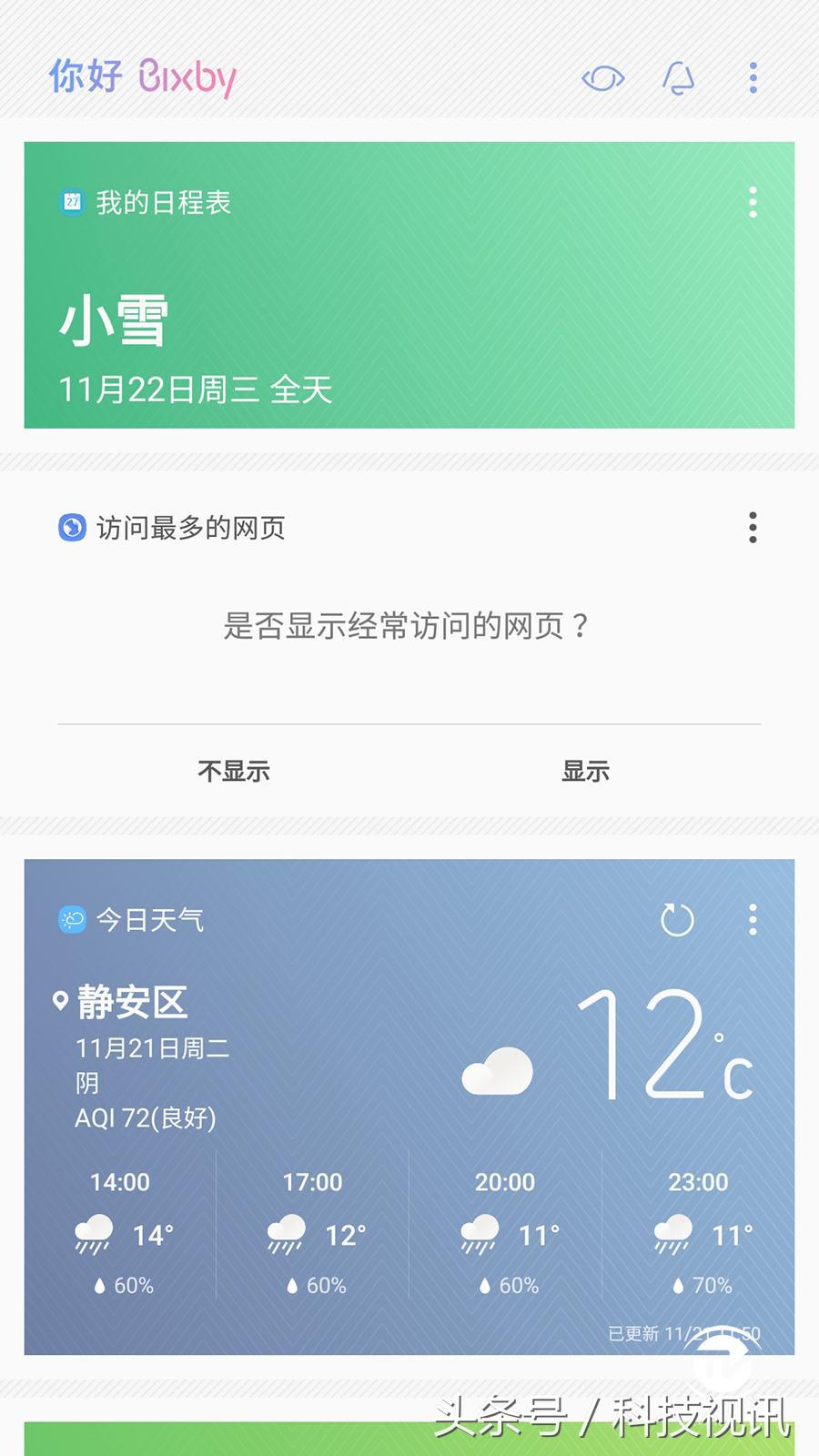Tap the cloud icon next to the 12°C reading
The image size is (819, 1456).
[x=500, y=1071]
